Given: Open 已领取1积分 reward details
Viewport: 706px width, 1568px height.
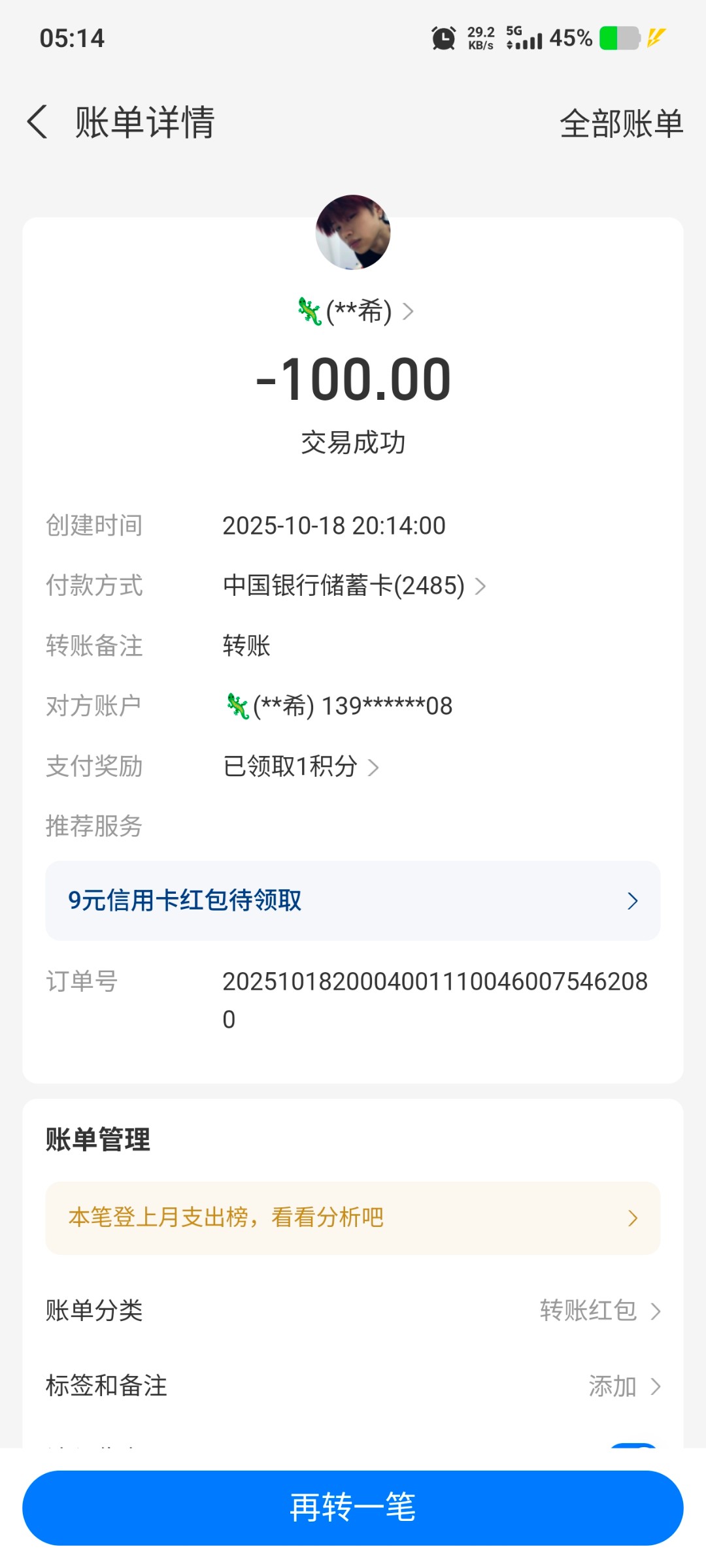Looking at the screenshot, I should coord(301,766).
